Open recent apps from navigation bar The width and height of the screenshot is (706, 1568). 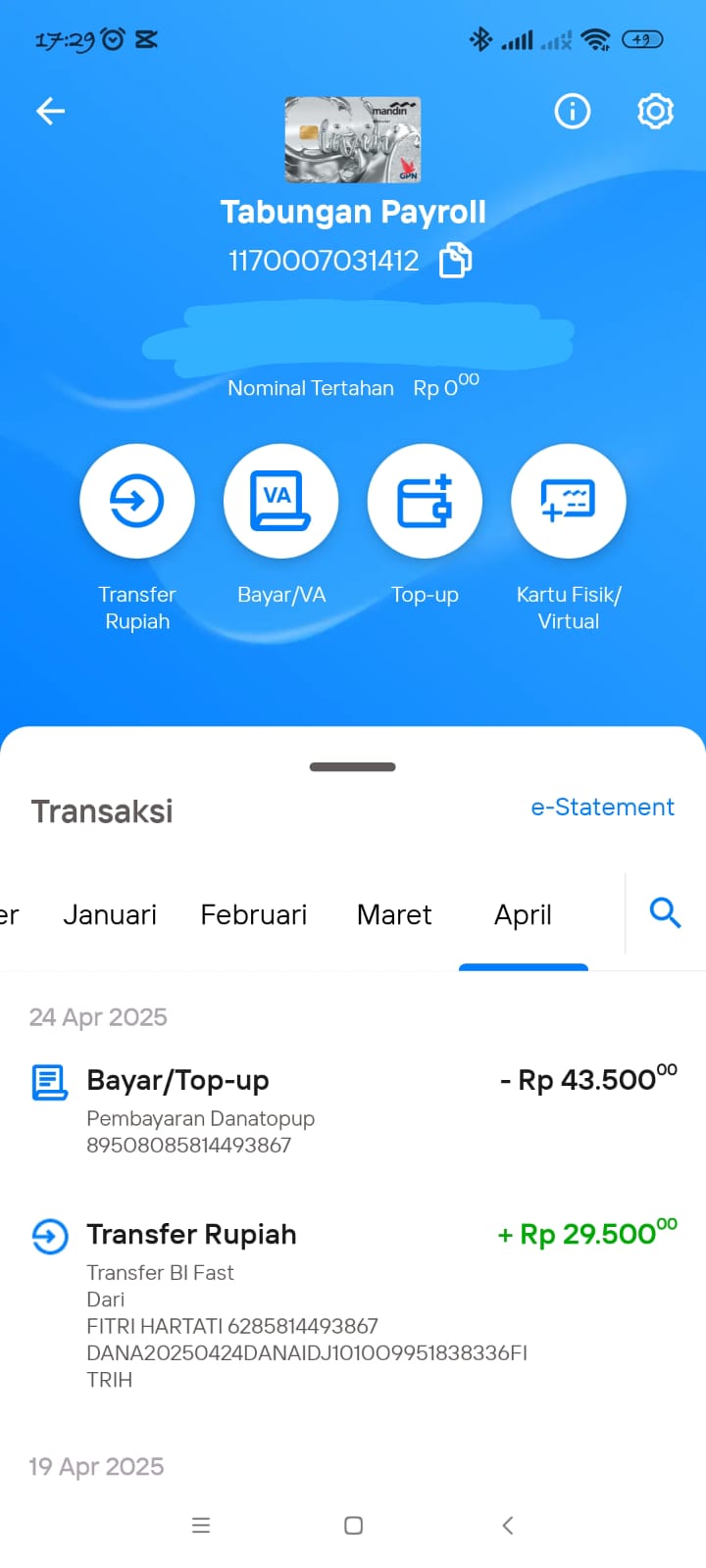pyautogui.click(x=201, y=1526)
